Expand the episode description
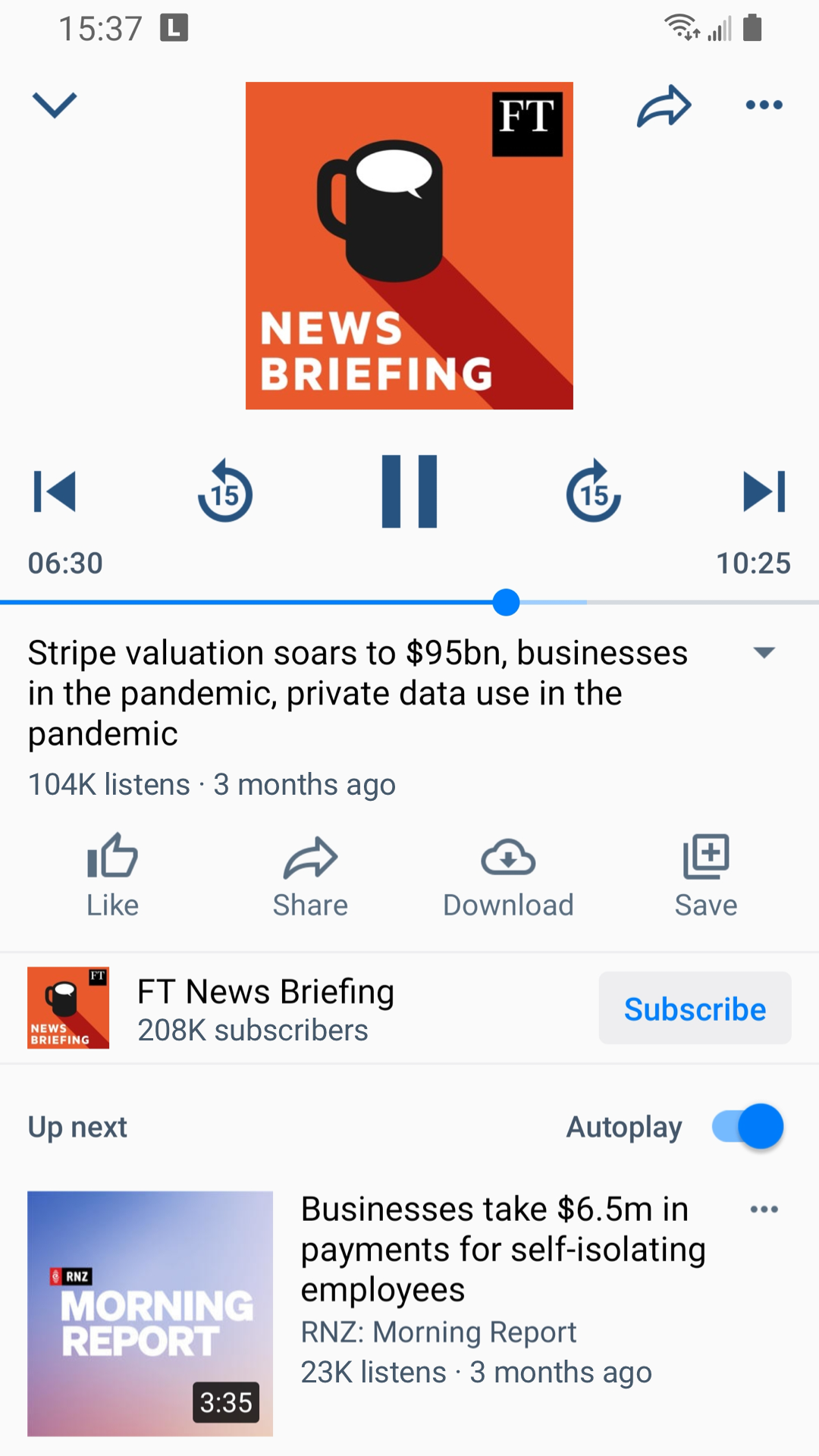Screen dimensions: 819x1456 [764, 652]
